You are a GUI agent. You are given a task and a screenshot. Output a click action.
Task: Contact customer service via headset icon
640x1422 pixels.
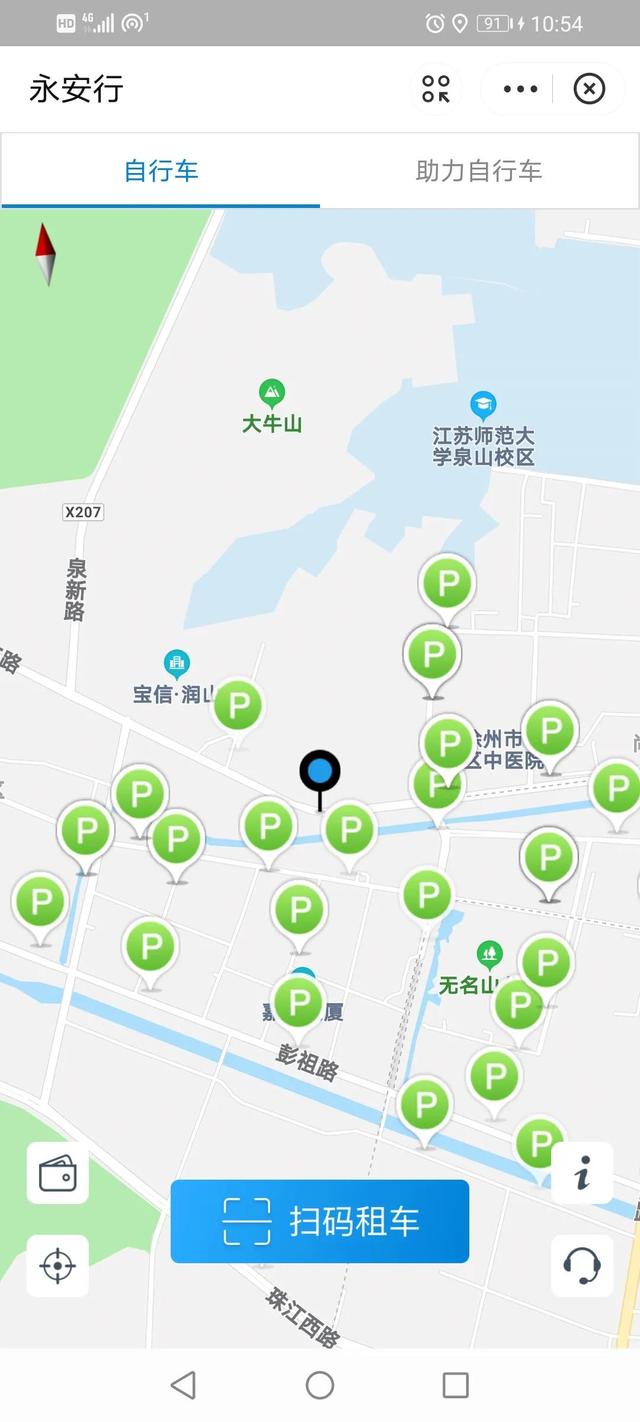click(x=582, y=1266)
